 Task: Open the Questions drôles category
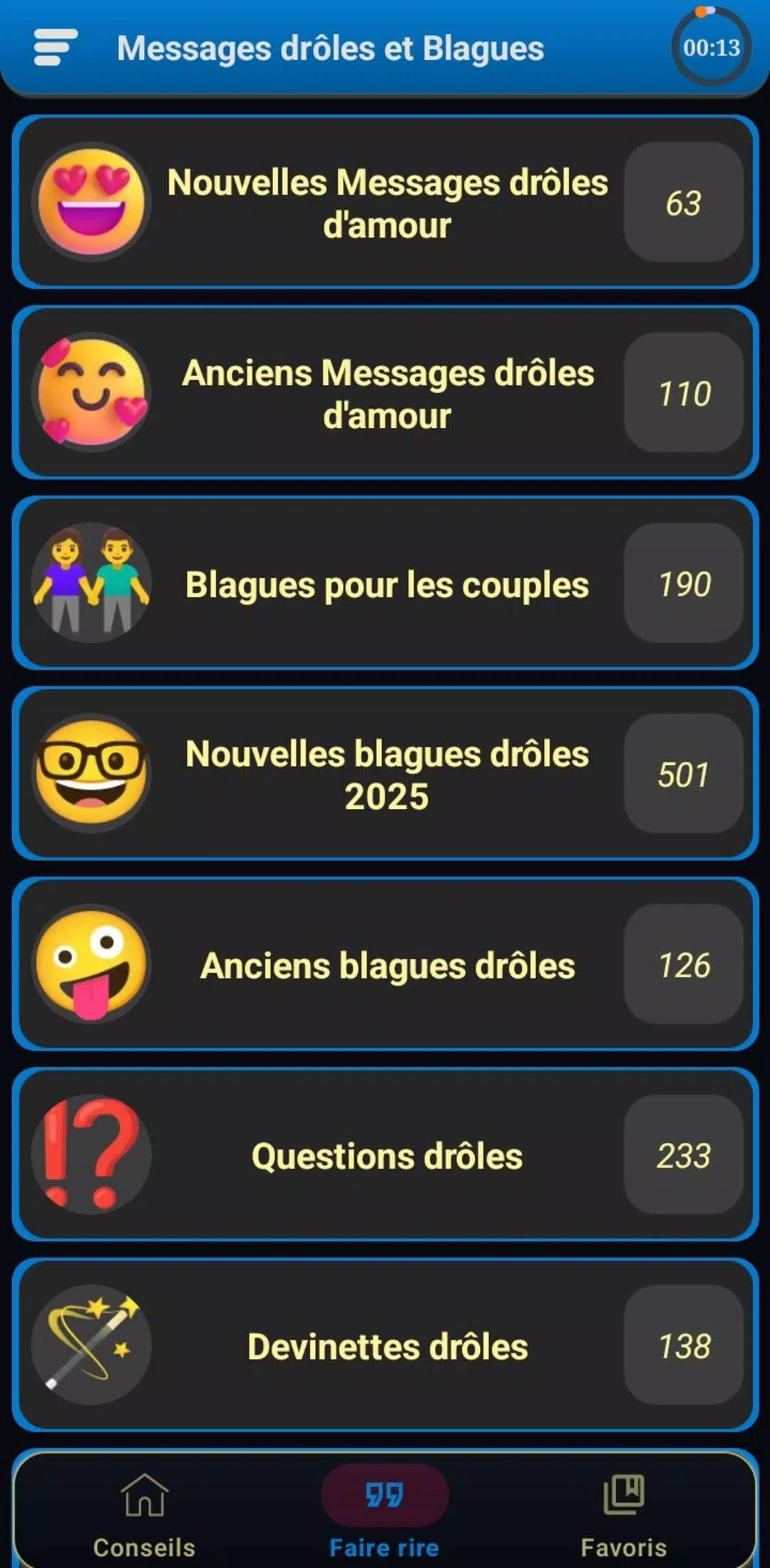(386, 1155)
